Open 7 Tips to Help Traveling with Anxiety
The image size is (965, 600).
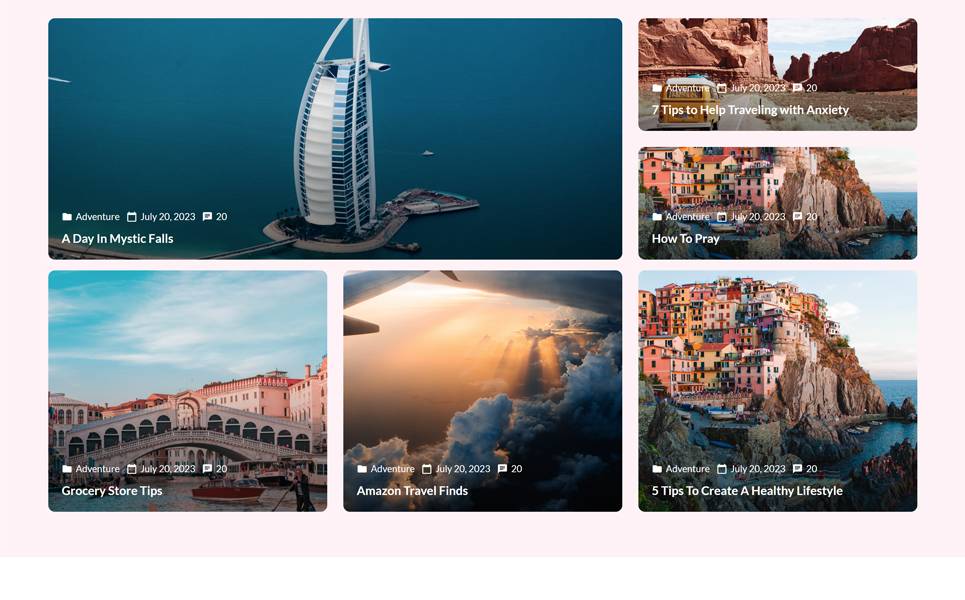tap(750, 110)
